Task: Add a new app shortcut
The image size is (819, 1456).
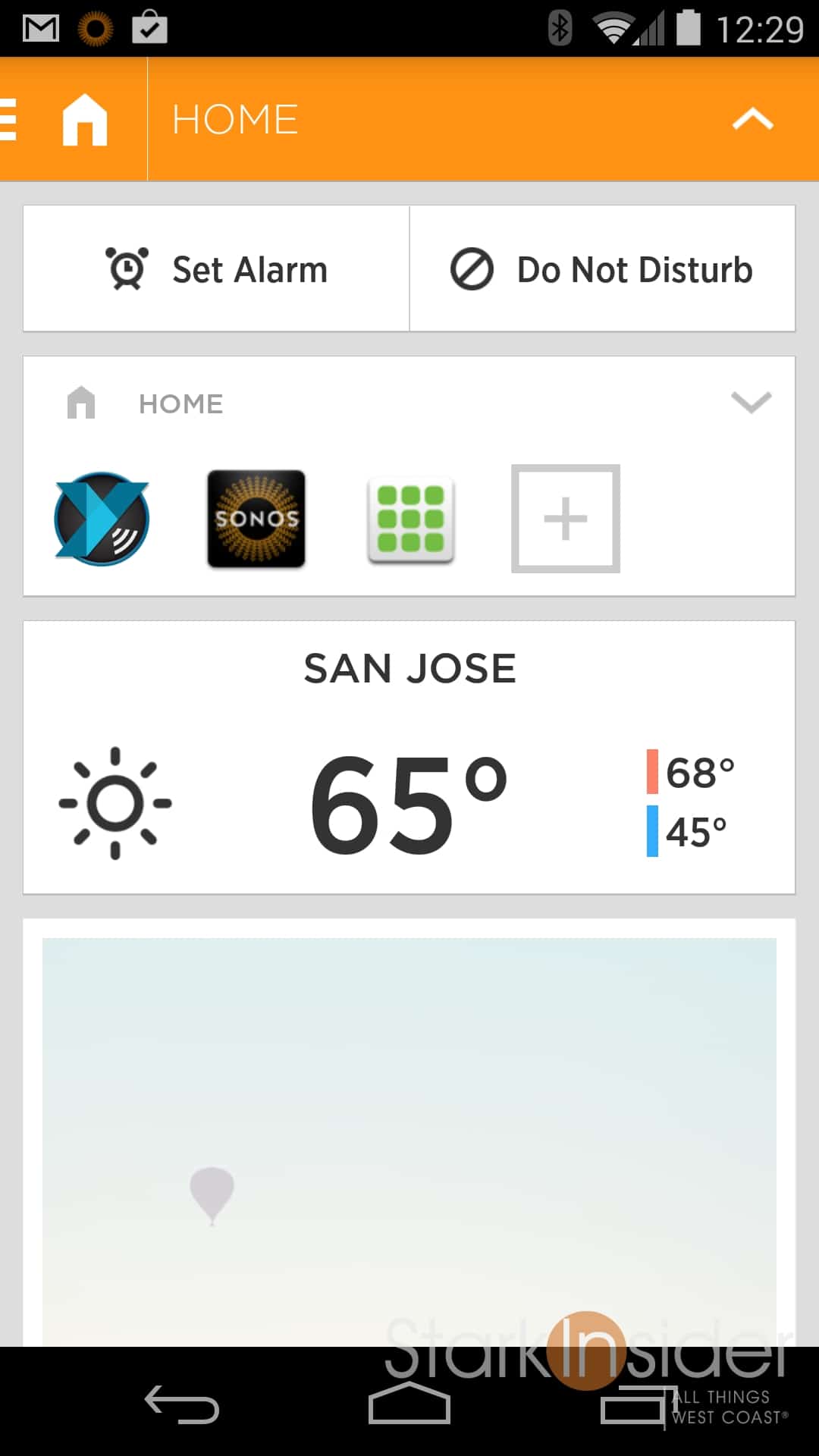Action: click(x=566, y=519)
